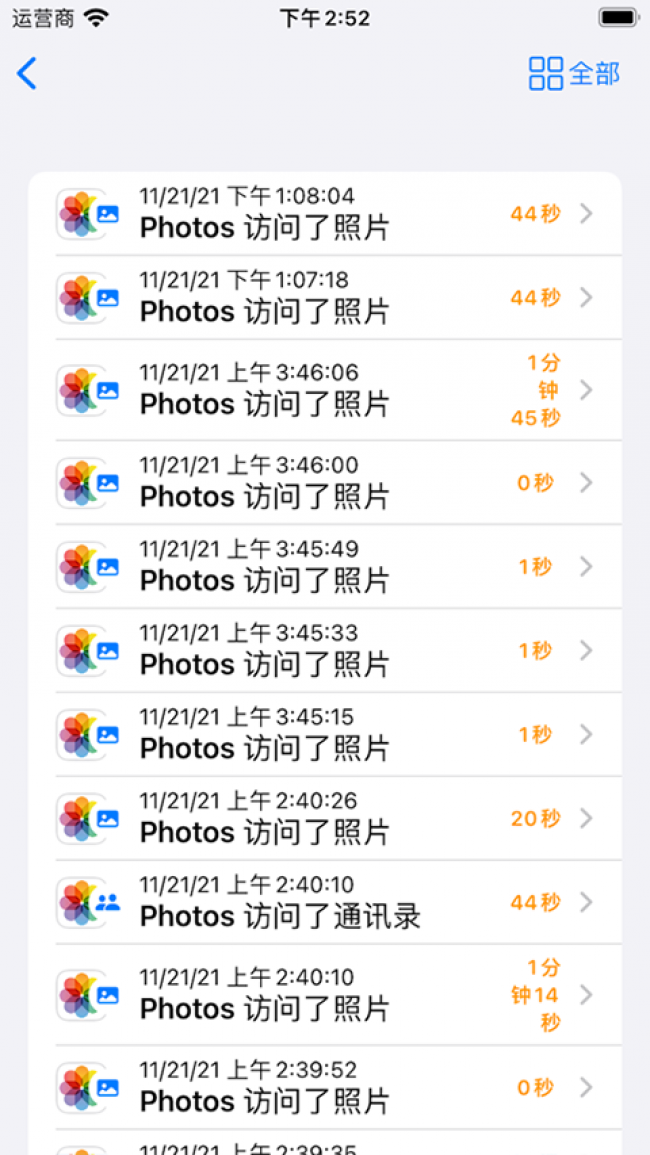
Task: Select the Photos entry at 上午3:46:00
Action: tap(325, 483)
